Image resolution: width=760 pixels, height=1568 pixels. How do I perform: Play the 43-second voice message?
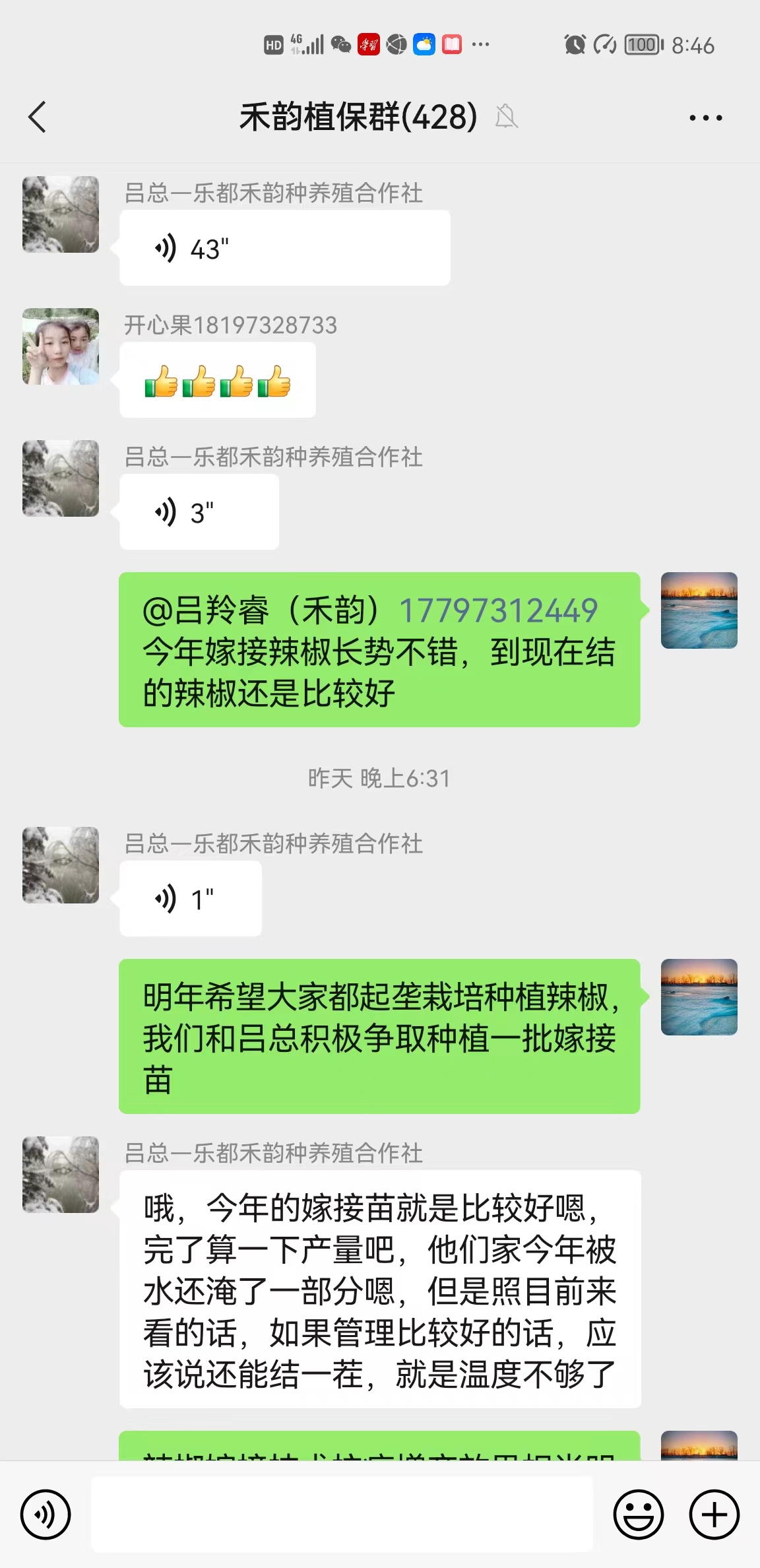point(284,248)
